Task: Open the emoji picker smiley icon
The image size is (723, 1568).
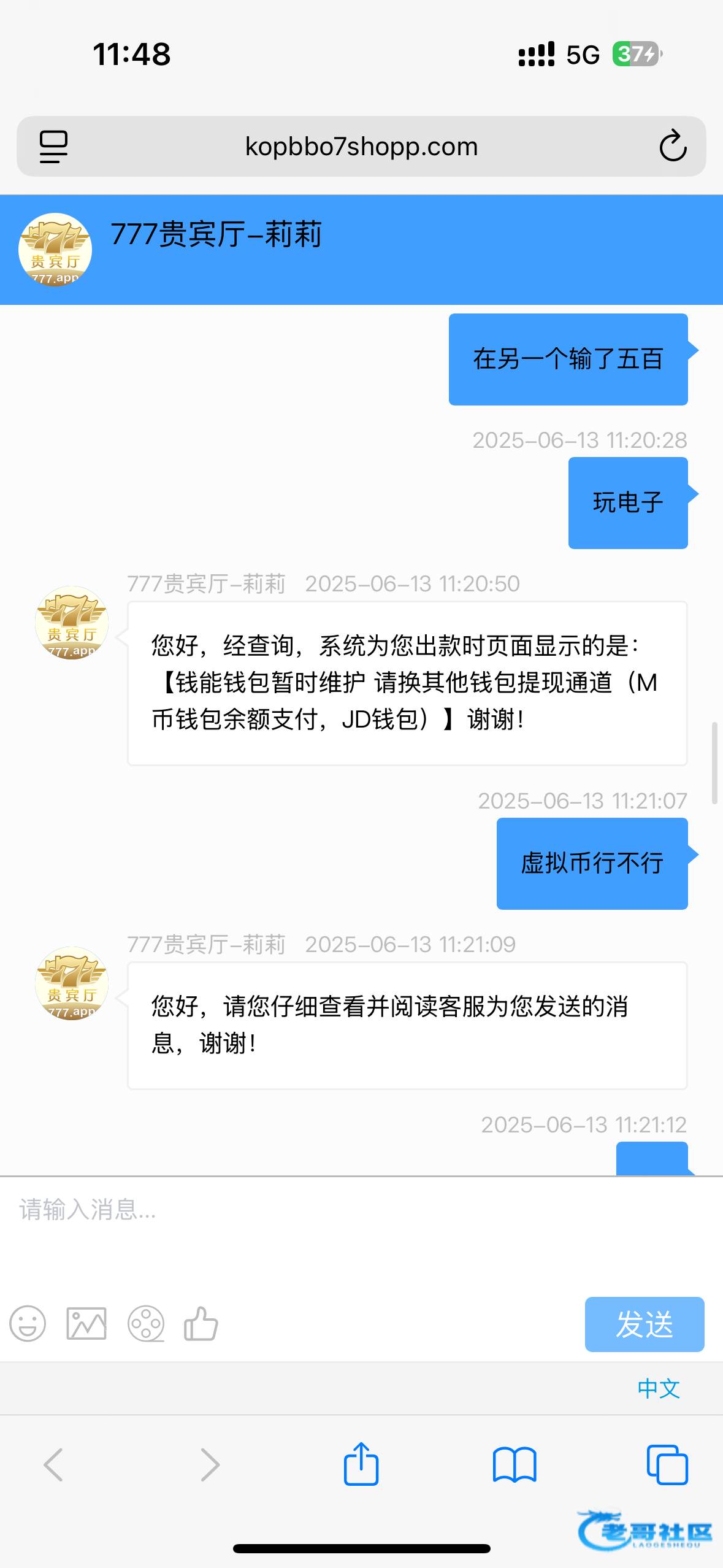Action: (28, 1324)
